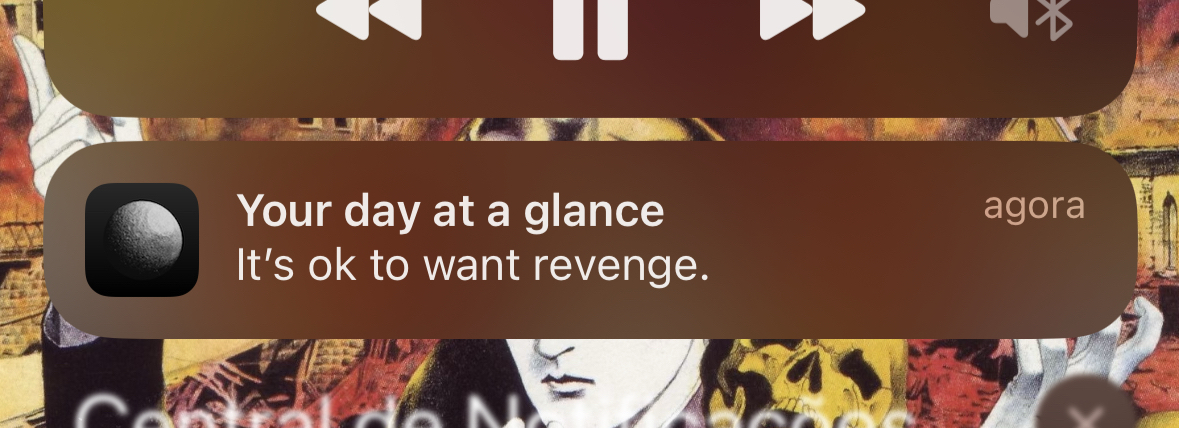Screen dimensions: 1179x428
Task: Open the 'Your day at a glance' notification
Action: 590,240
